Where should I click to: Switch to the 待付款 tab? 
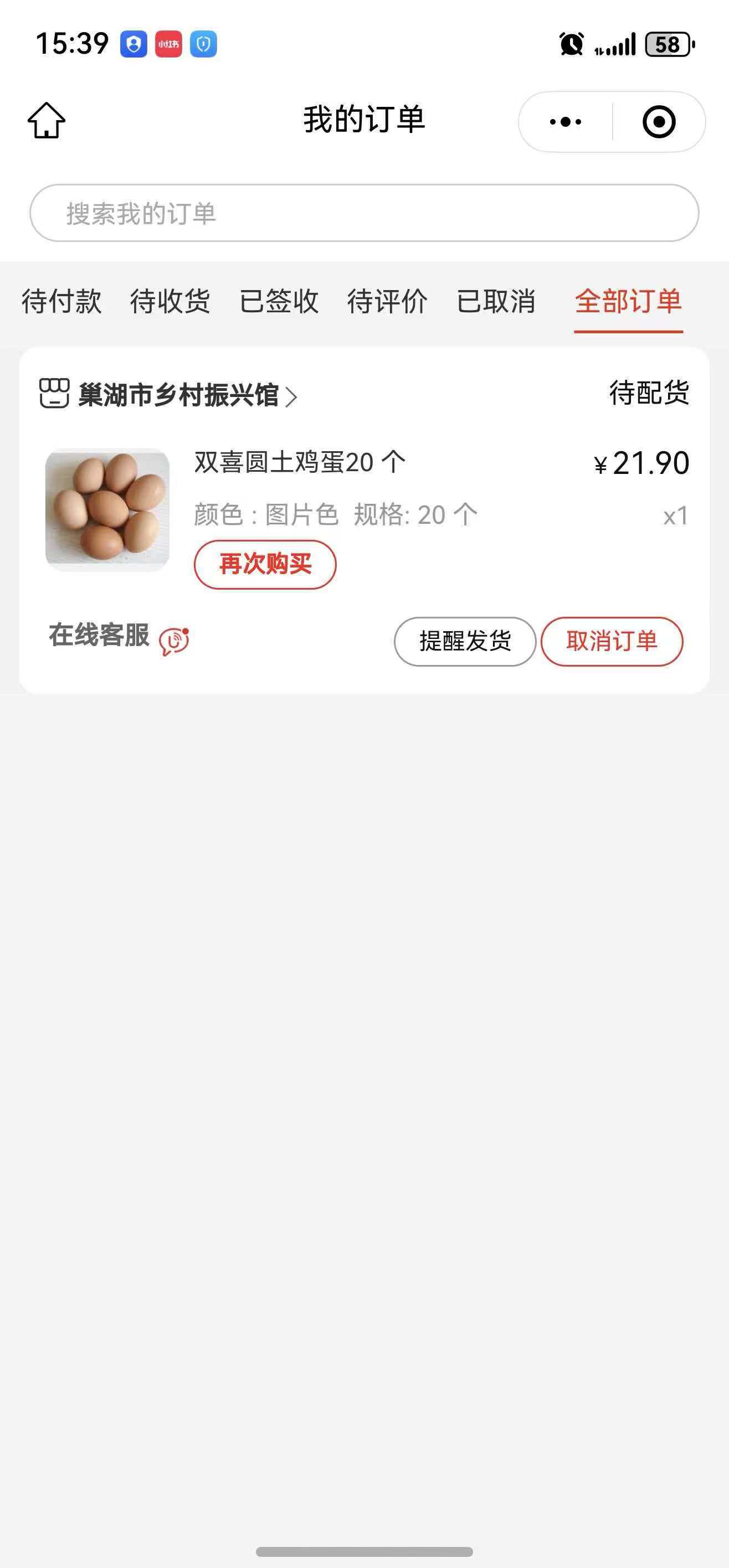tap(61, 301)
